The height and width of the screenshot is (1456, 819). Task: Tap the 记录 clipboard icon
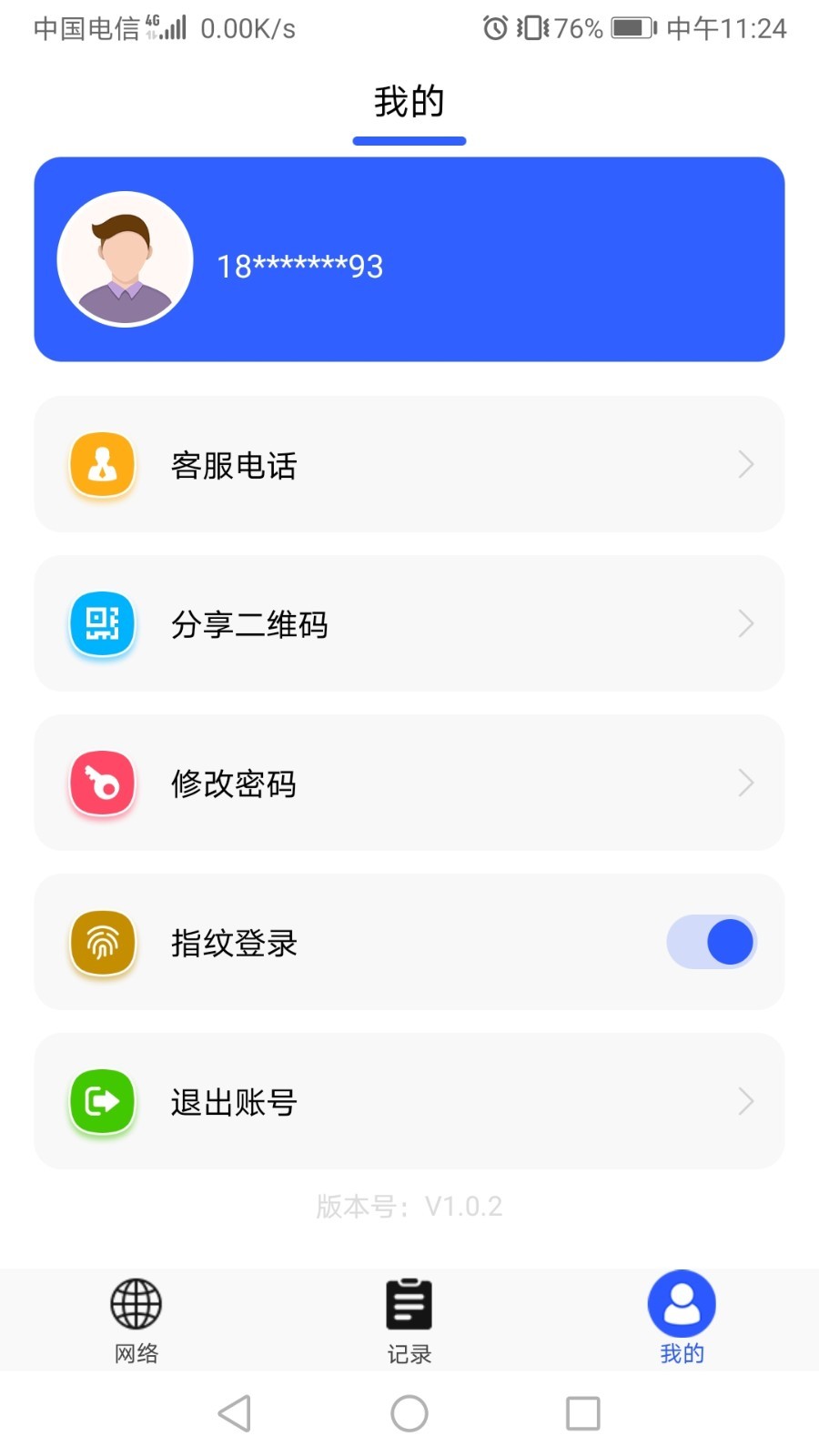point(408,1303)
